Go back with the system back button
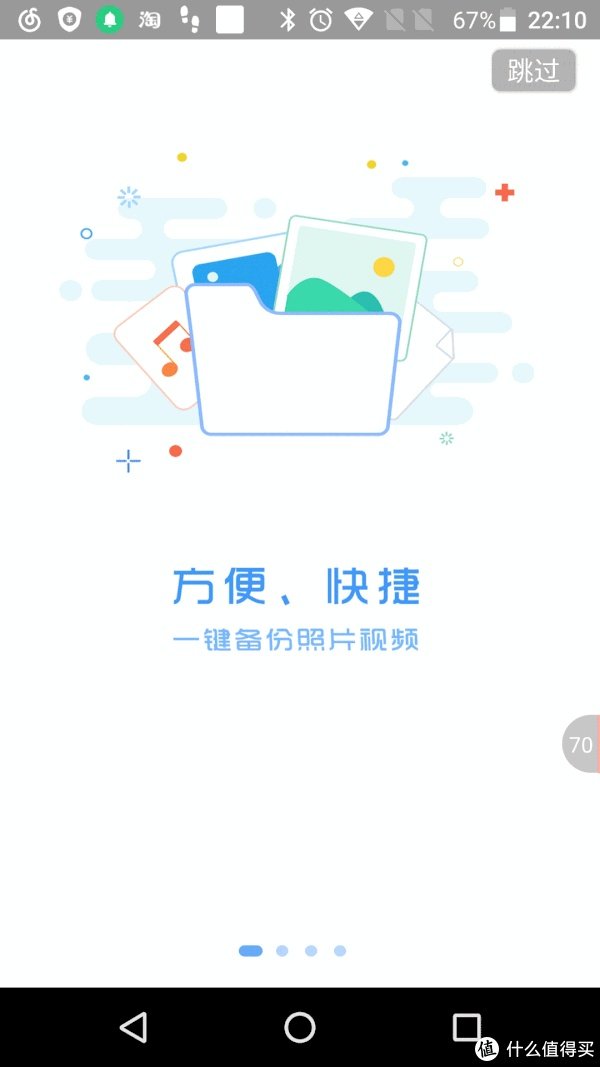 click(x=133, y=1027)
